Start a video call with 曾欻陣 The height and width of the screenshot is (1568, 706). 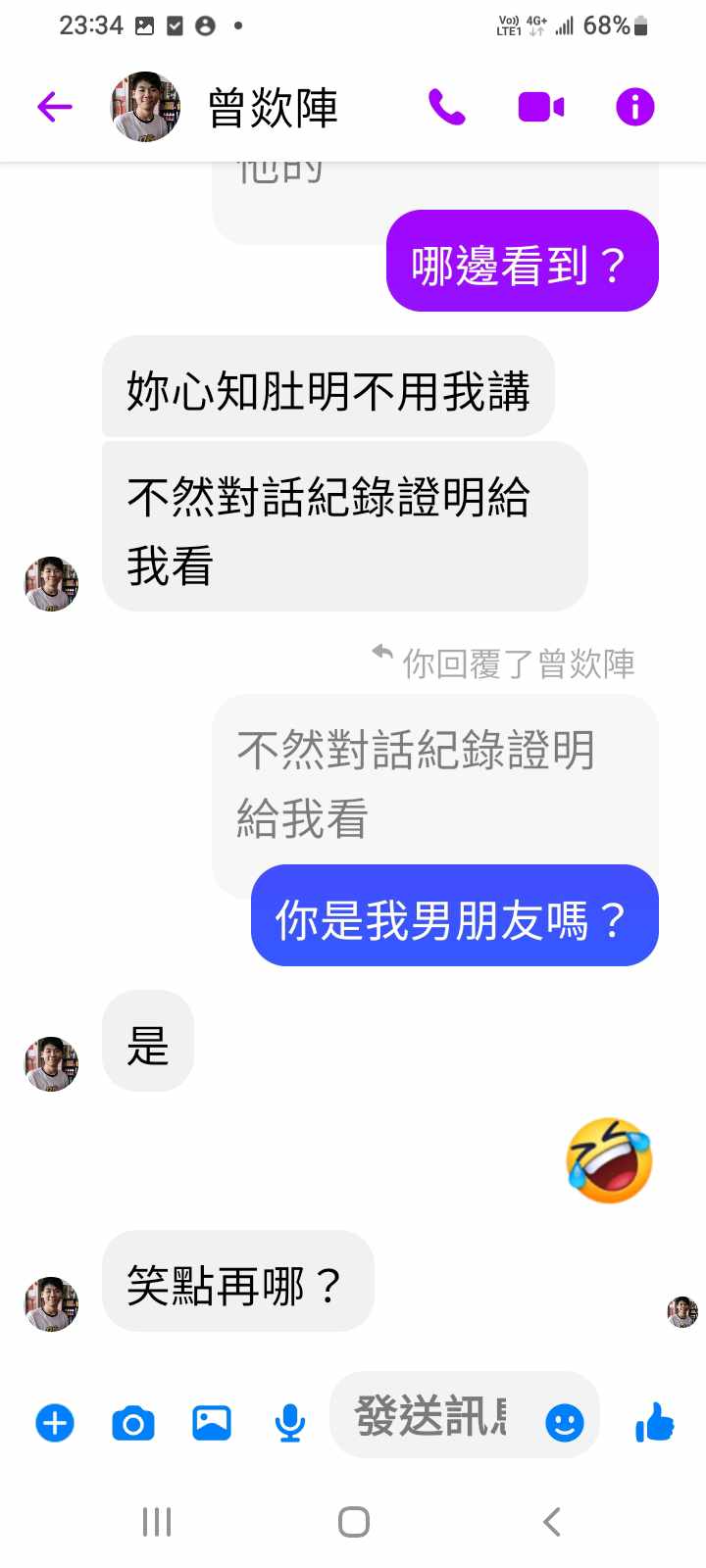(x=540, y=107)
